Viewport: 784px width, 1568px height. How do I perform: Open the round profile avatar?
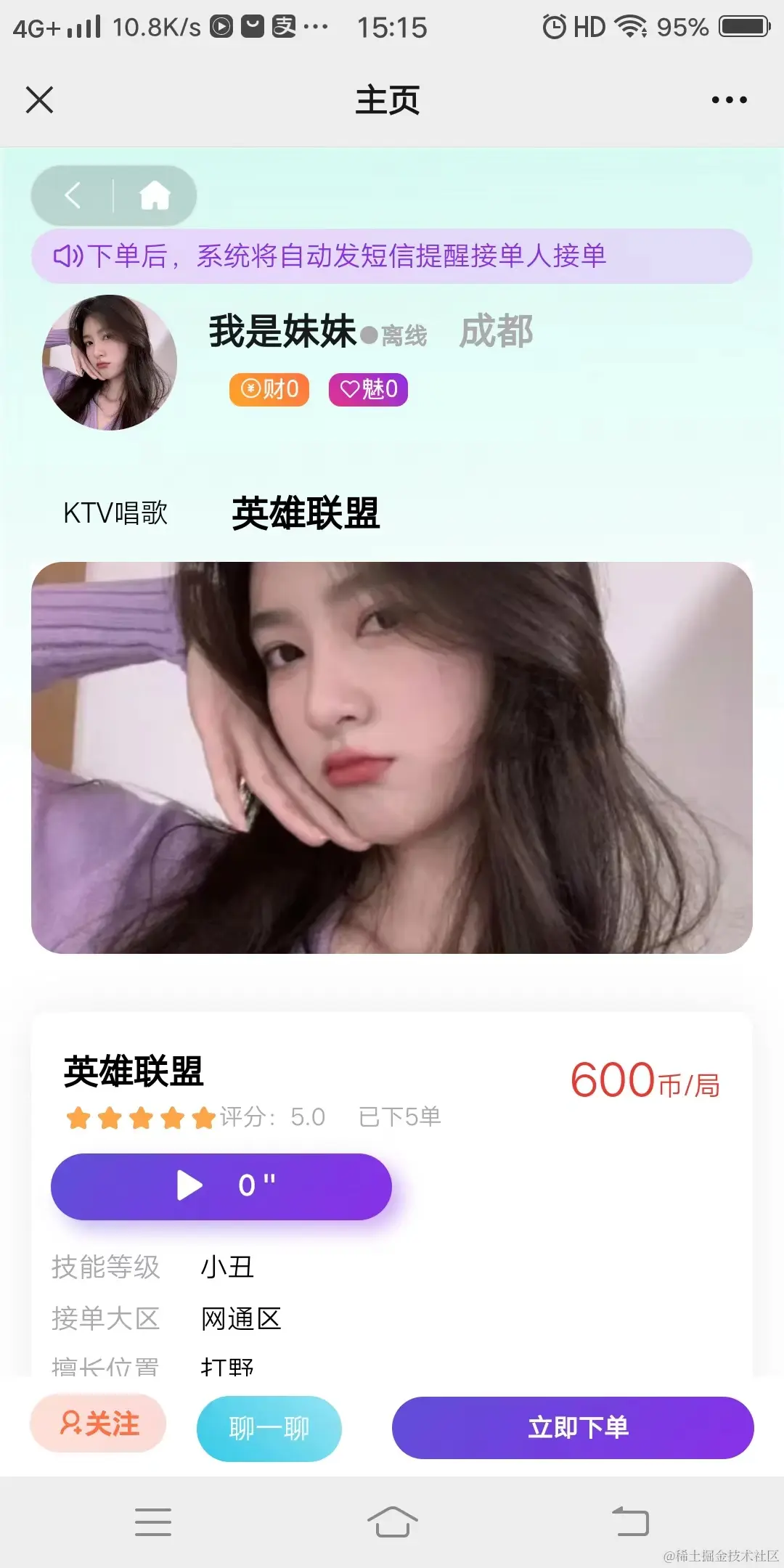110,362
